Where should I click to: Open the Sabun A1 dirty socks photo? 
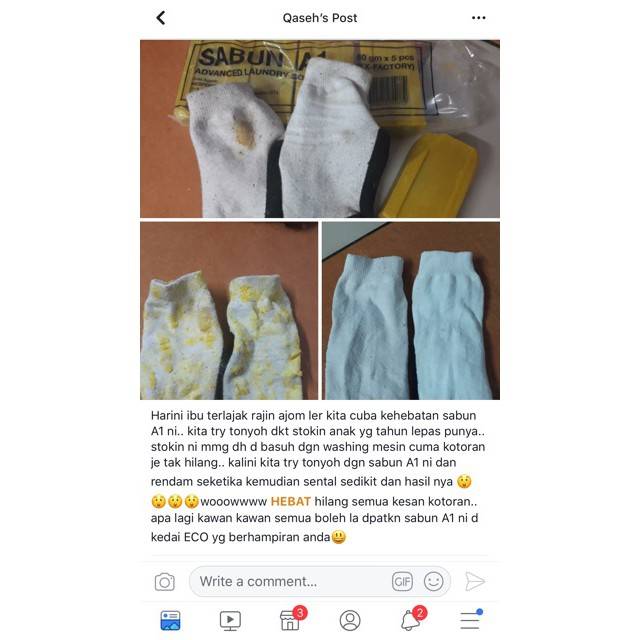[x=320, y=129]
